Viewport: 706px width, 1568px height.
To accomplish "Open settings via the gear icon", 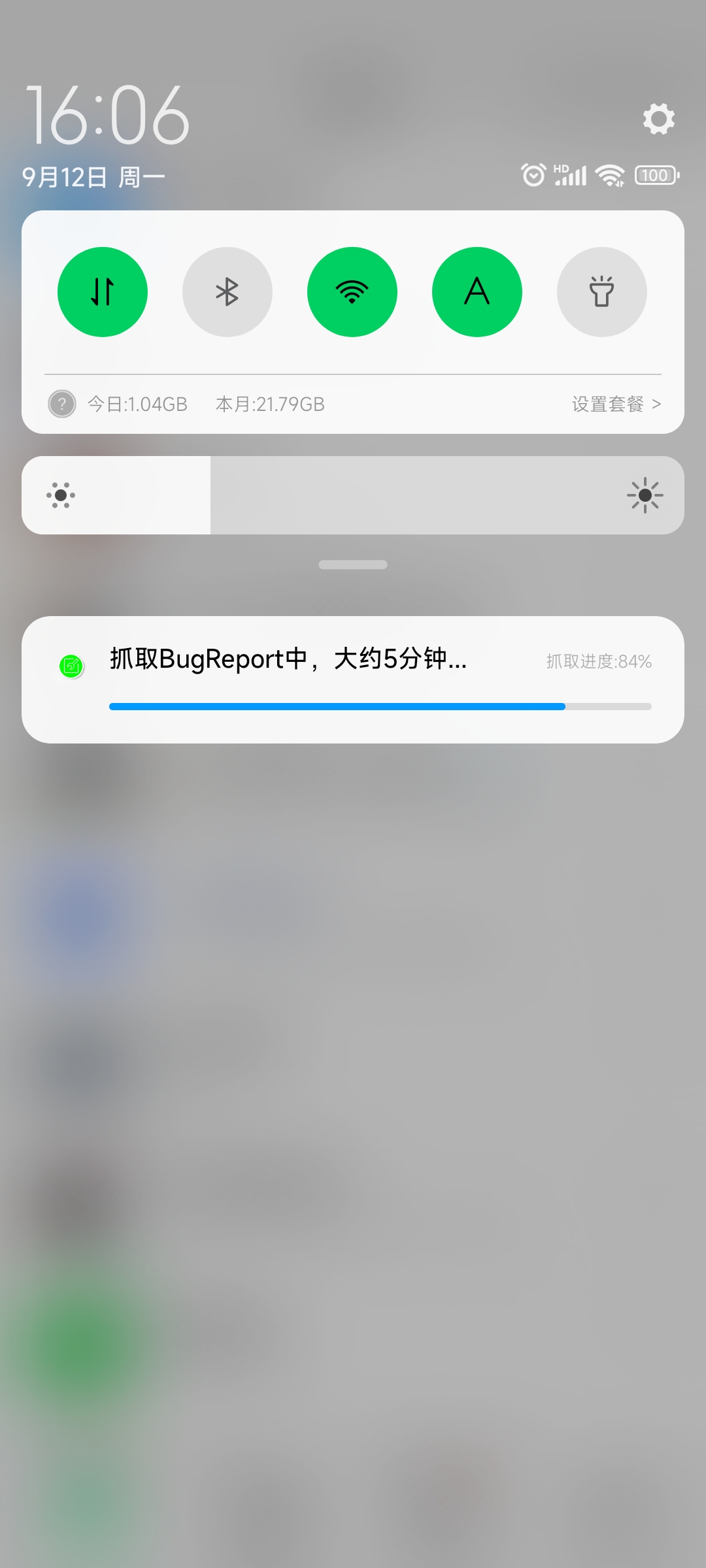I will [658, 119].
